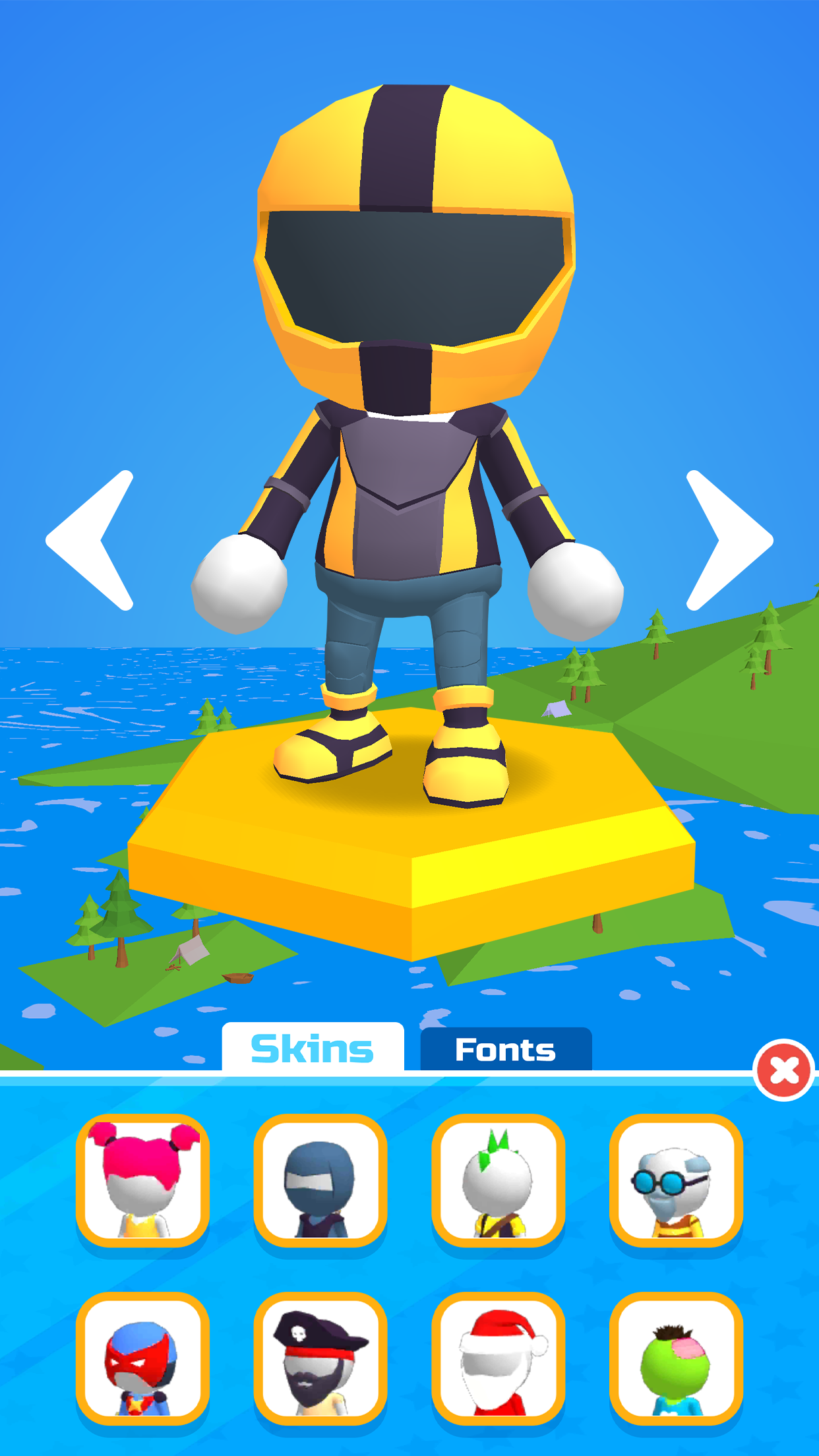Switch to the Fonts tab
The image size is (819, 1456).
pyautogui.click(x=506, y=1049)
